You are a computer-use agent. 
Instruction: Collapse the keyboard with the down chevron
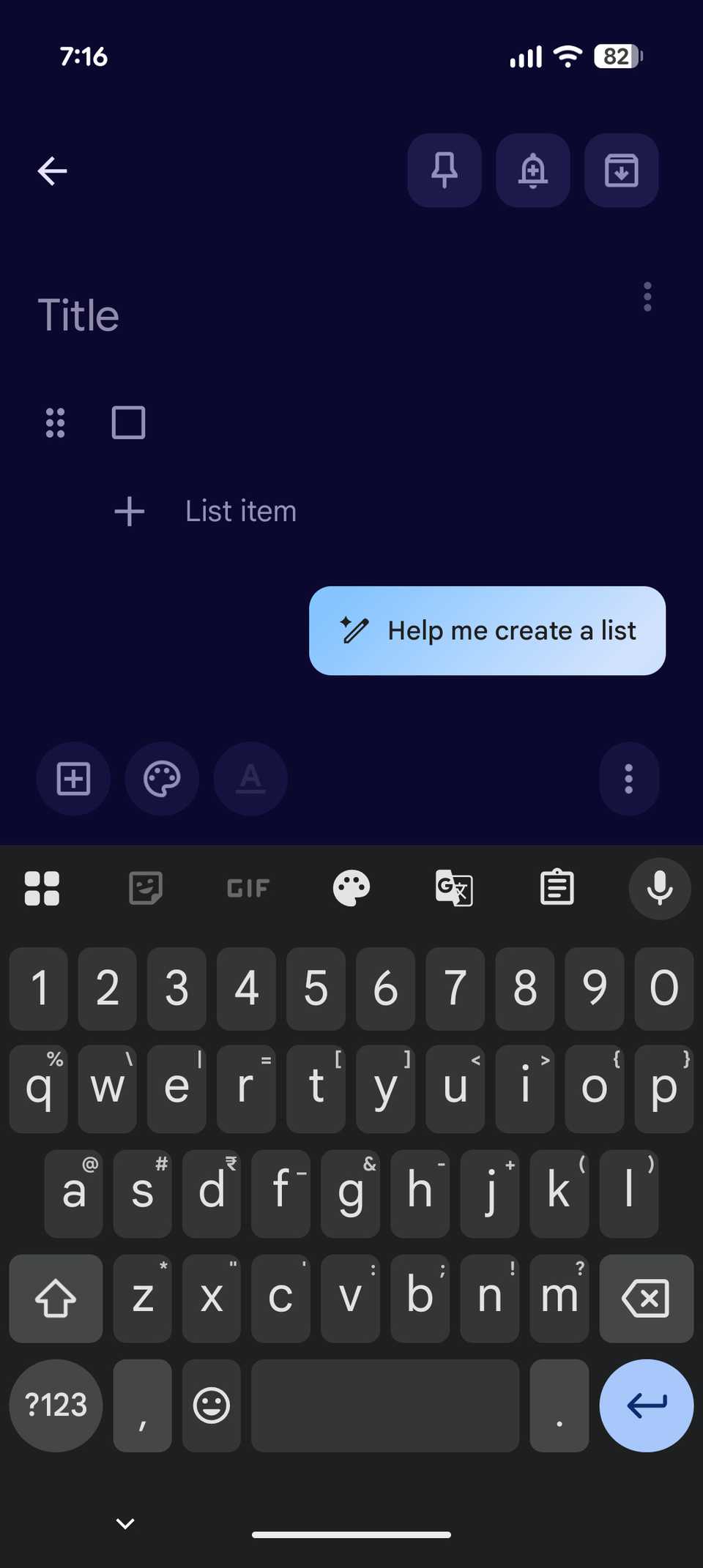(x=124, y=1523)
